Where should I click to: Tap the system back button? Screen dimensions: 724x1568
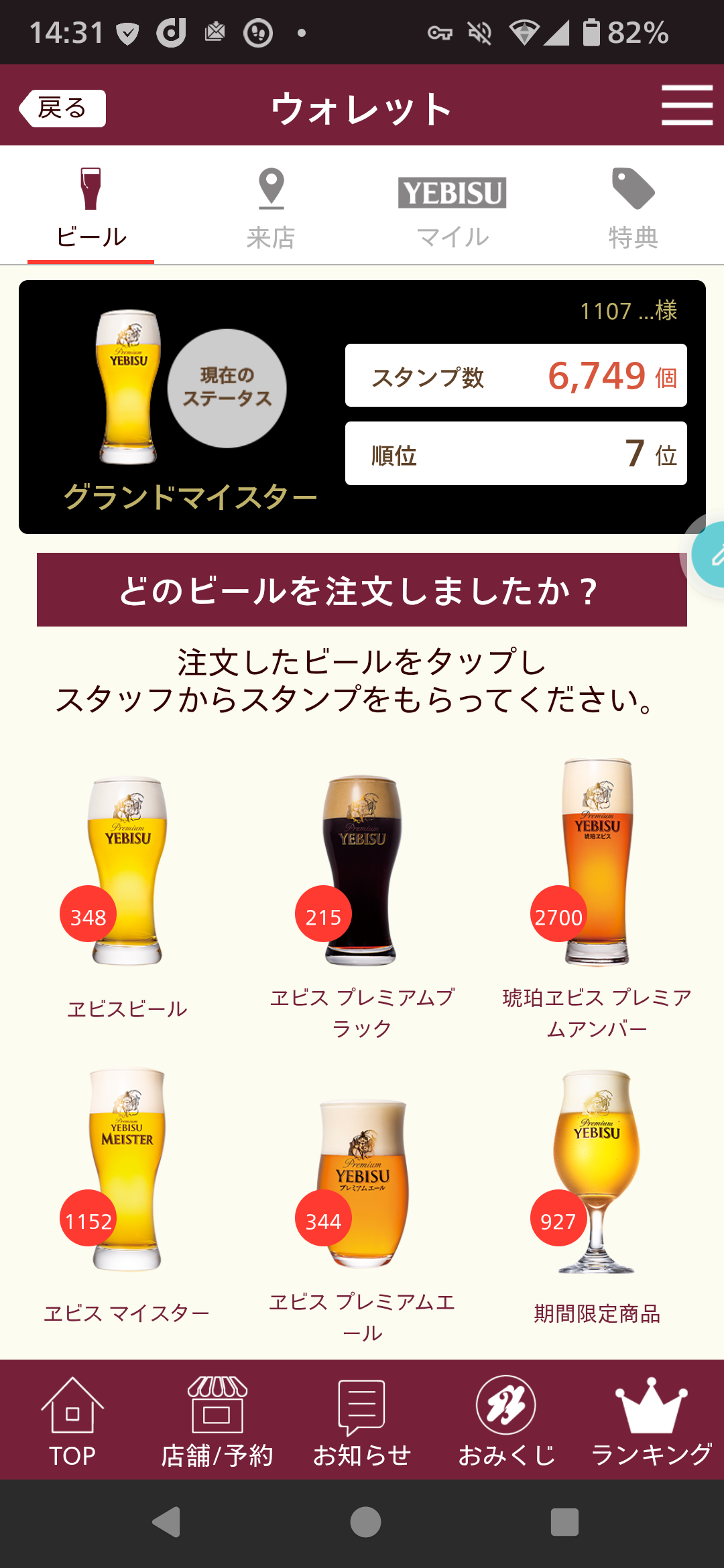(167, 1522)
